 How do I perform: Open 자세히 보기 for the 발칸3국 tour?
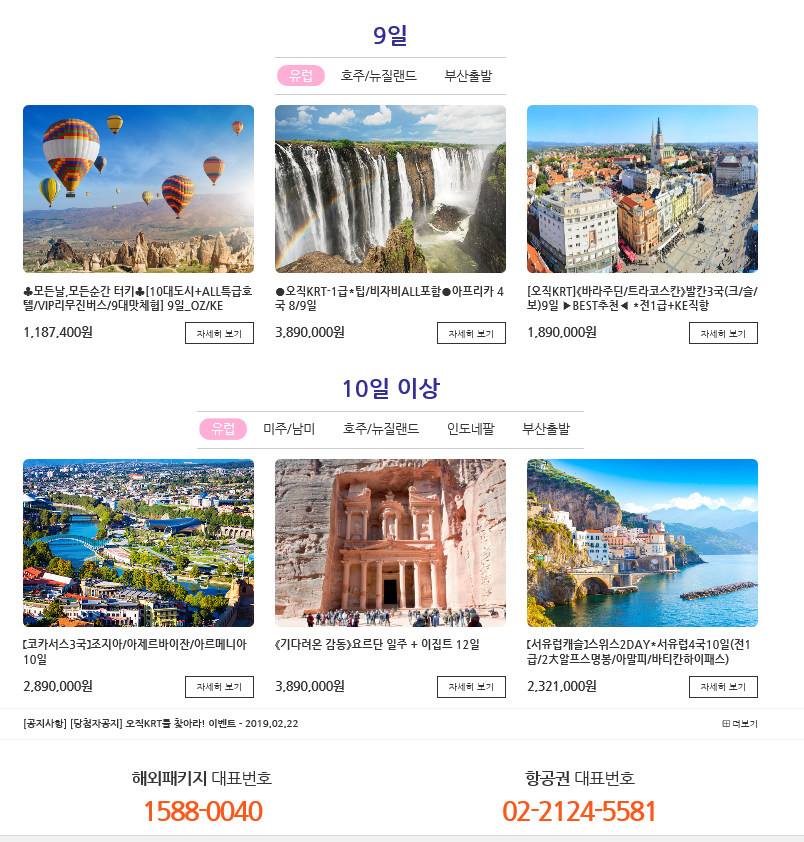click(x=723, y=333)
